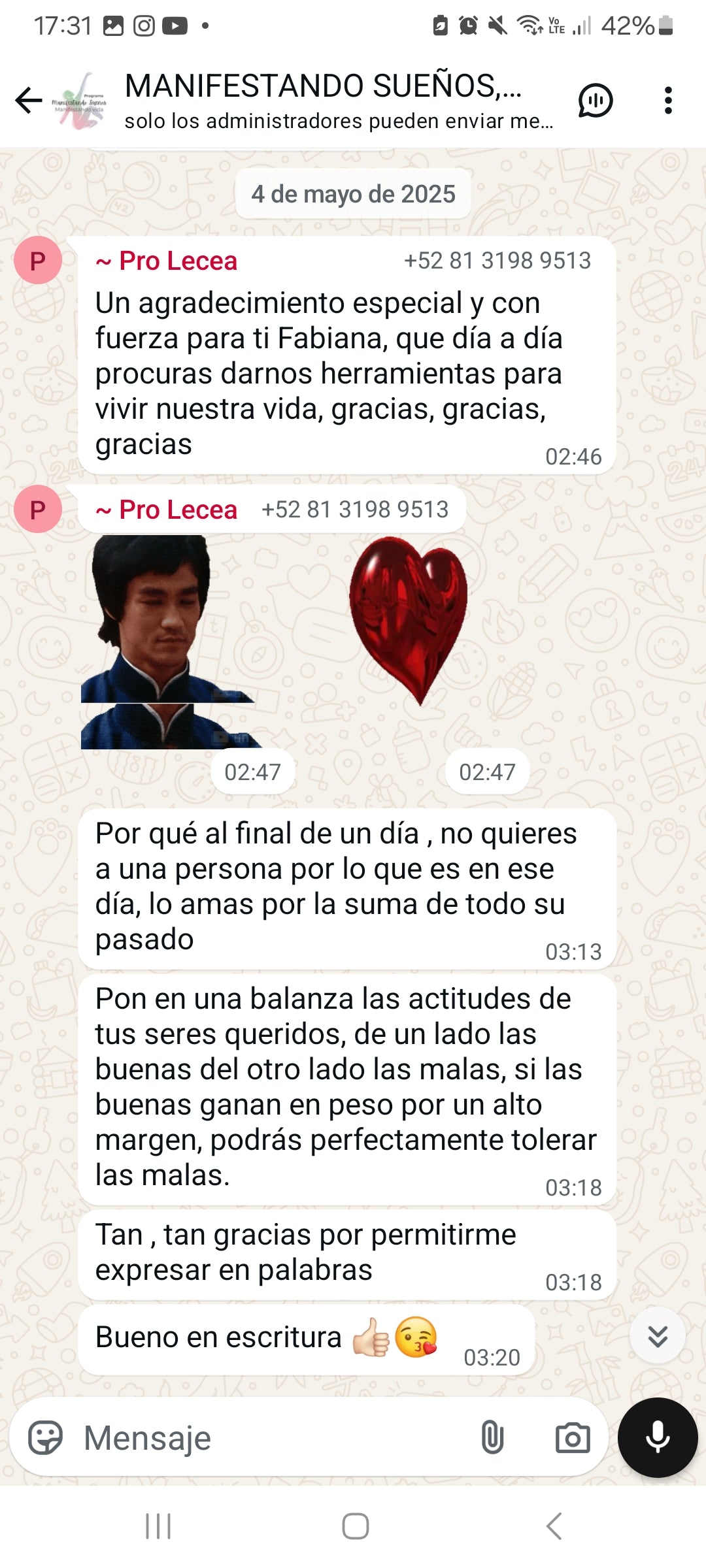Record a voice message with microphone
This screenshot has width=706, height=1568.
[657, 1438]
